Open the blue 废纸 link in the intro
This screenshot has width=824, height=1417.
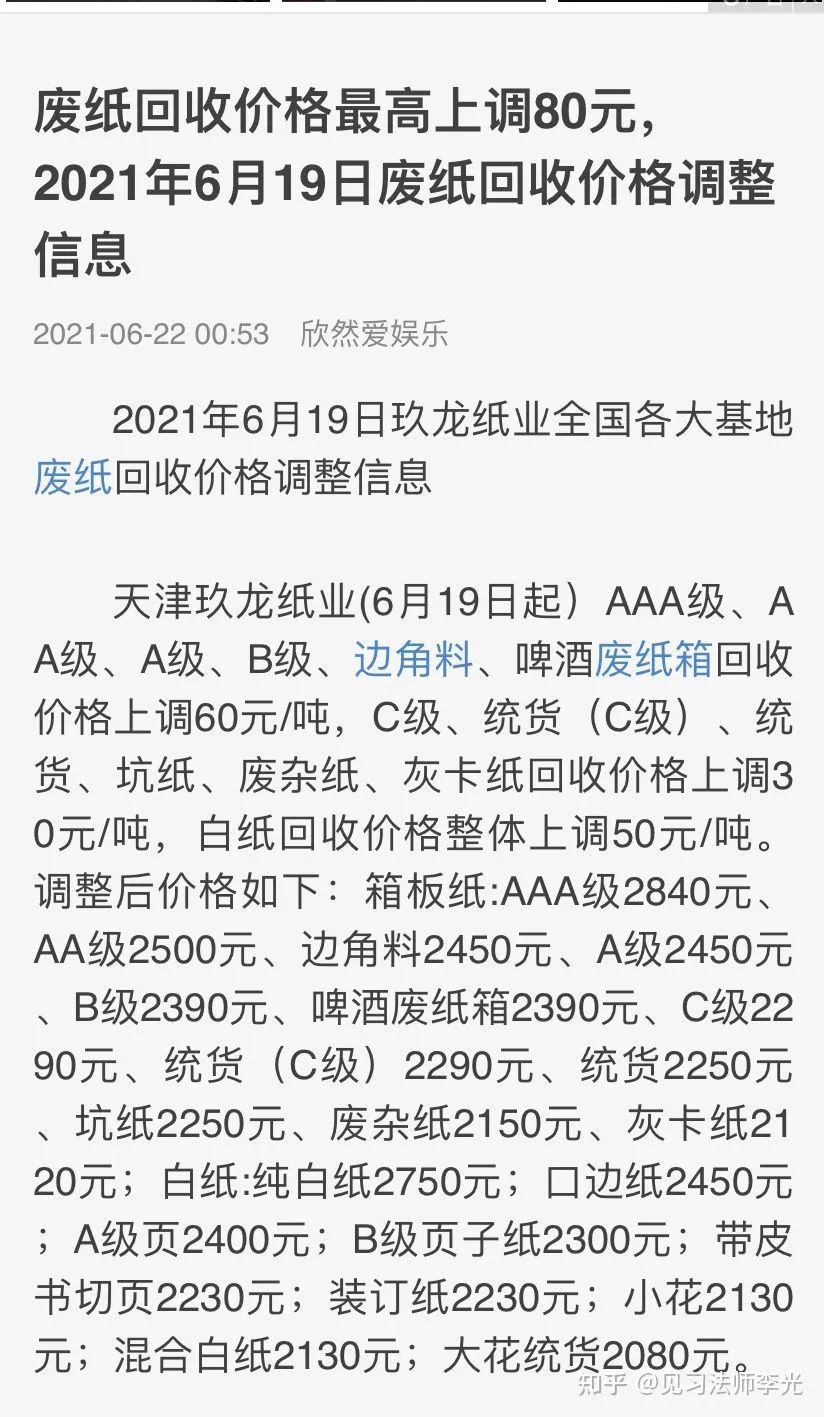tap(73, 476)
